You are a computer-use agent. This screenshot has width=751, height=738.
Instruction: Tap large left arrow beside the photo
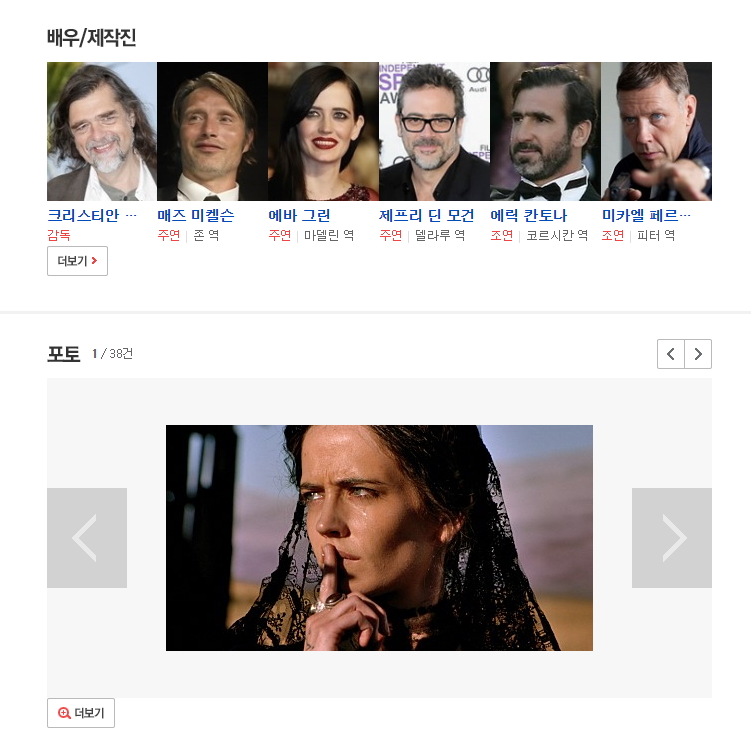(x=87, y=538)
